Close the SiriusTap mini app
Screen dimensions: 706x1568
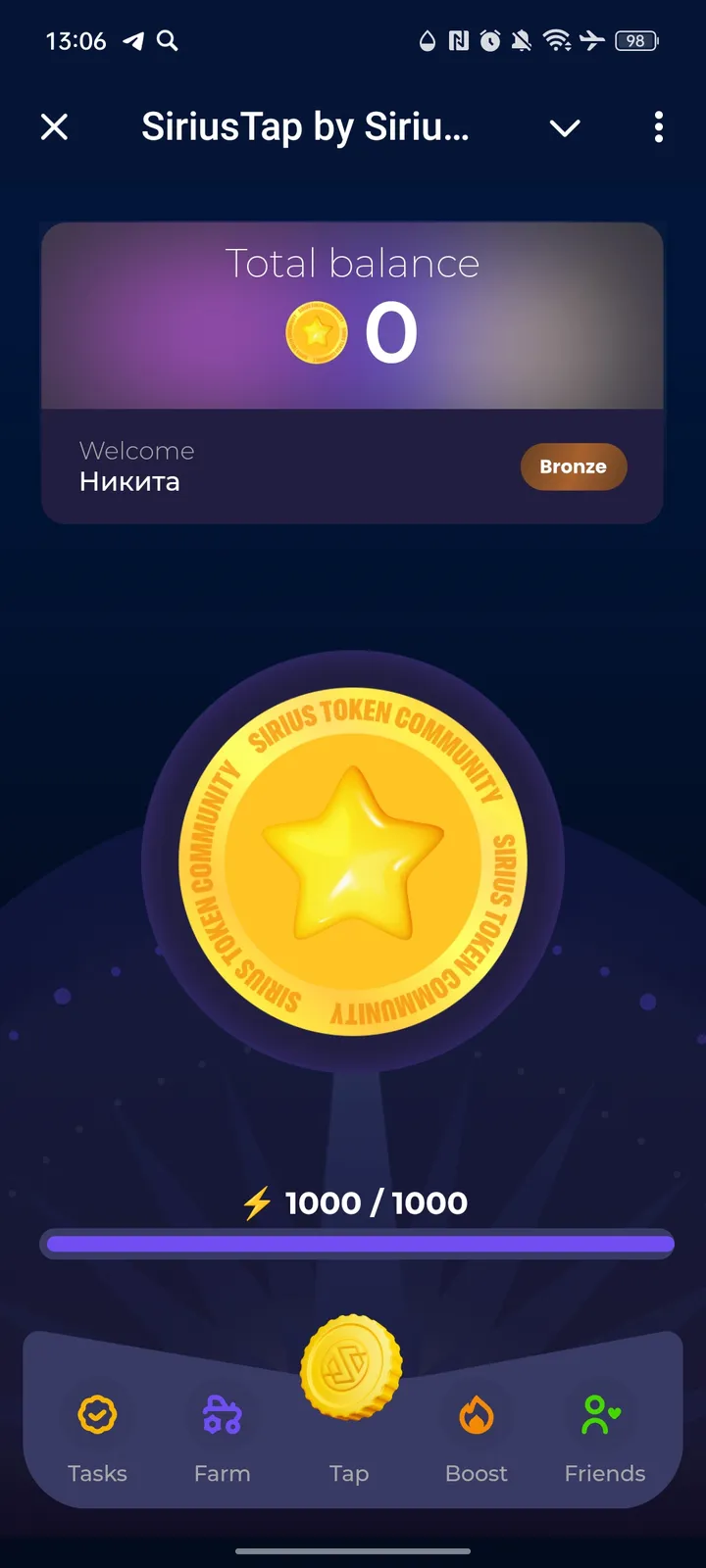pos(55,127)
